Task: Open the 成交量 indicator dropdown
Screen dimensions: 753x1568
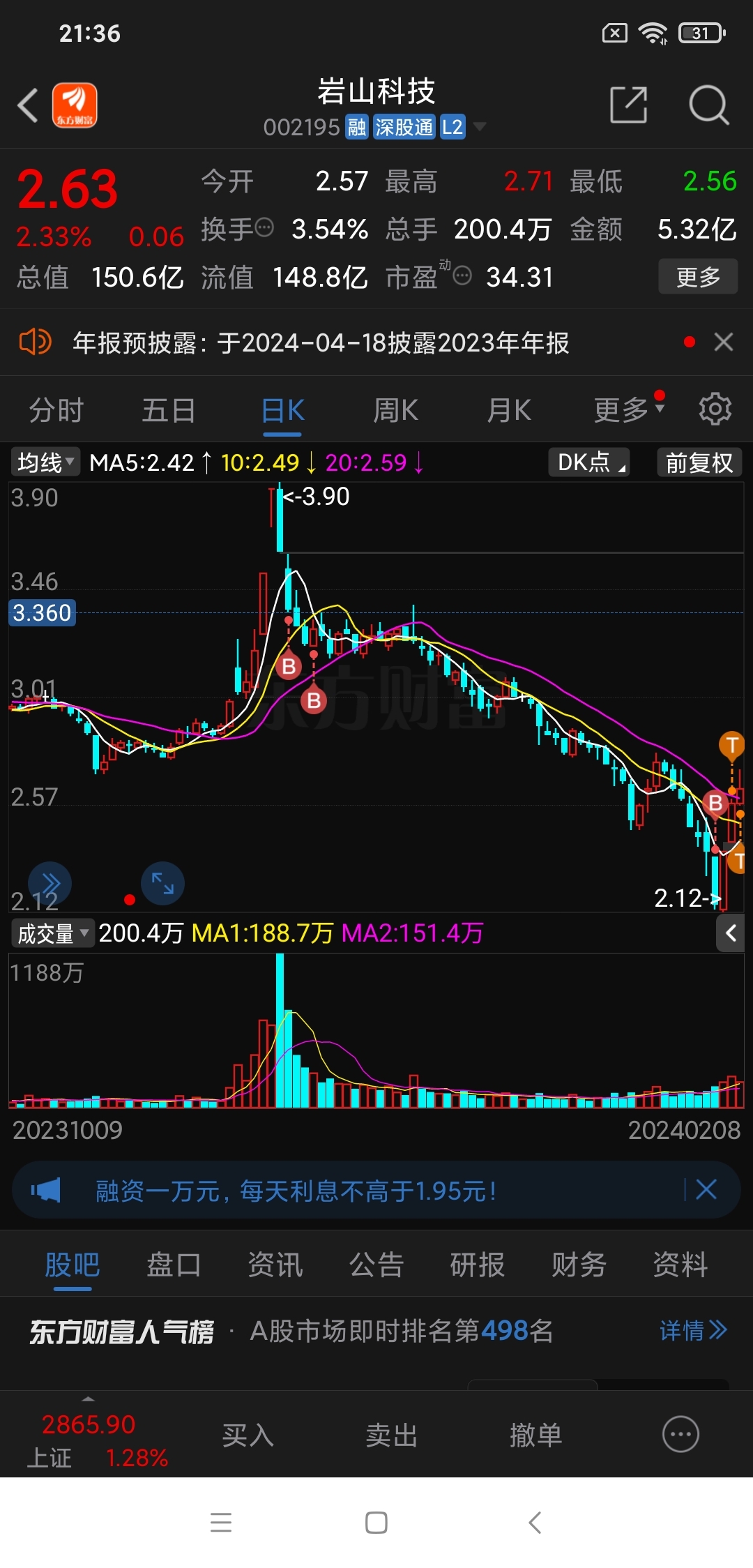Action: (53, 933)
